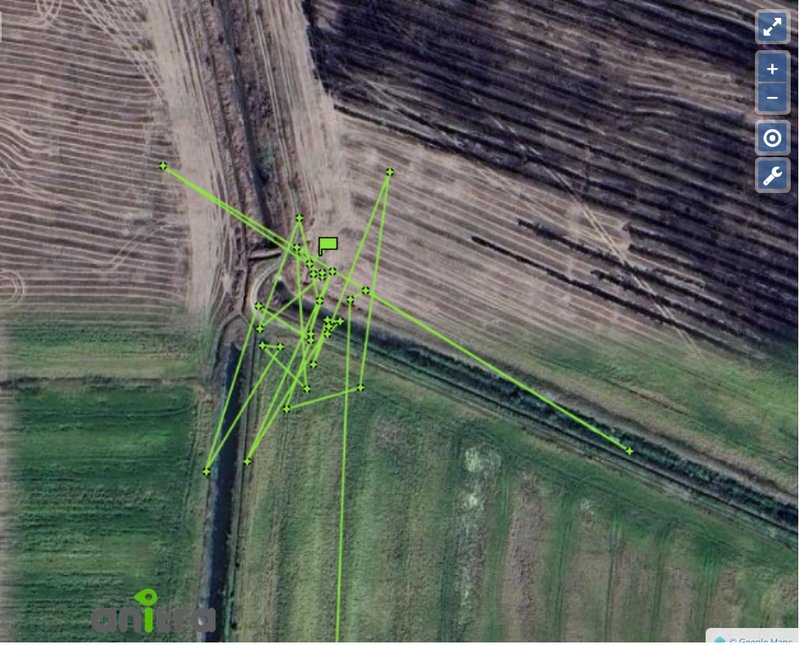Image resolution: width=800 pixels, height=645 pixels.
Task: Open the map settings wrench
Action: (x=772, y=176)
